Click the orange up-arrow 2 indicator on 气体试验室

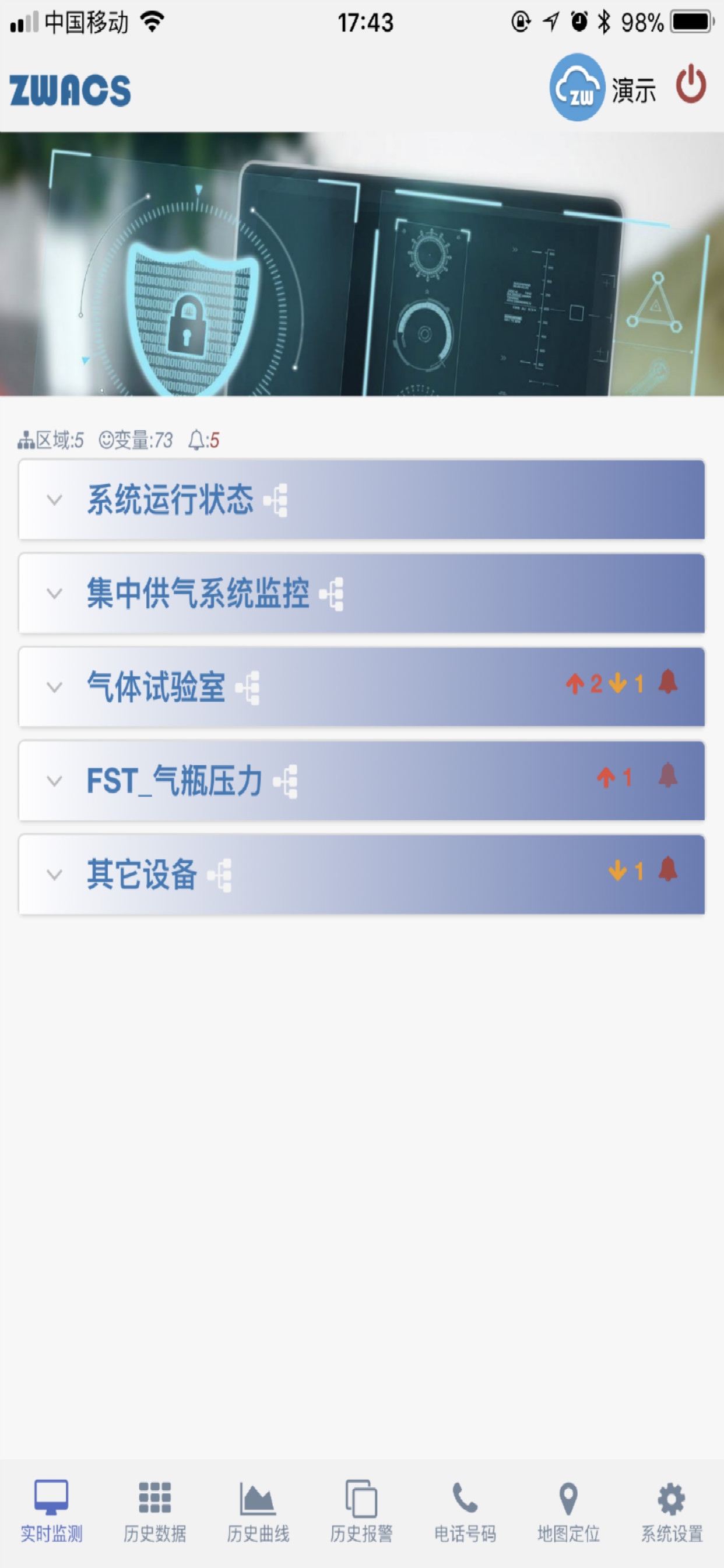click(581, 684)
